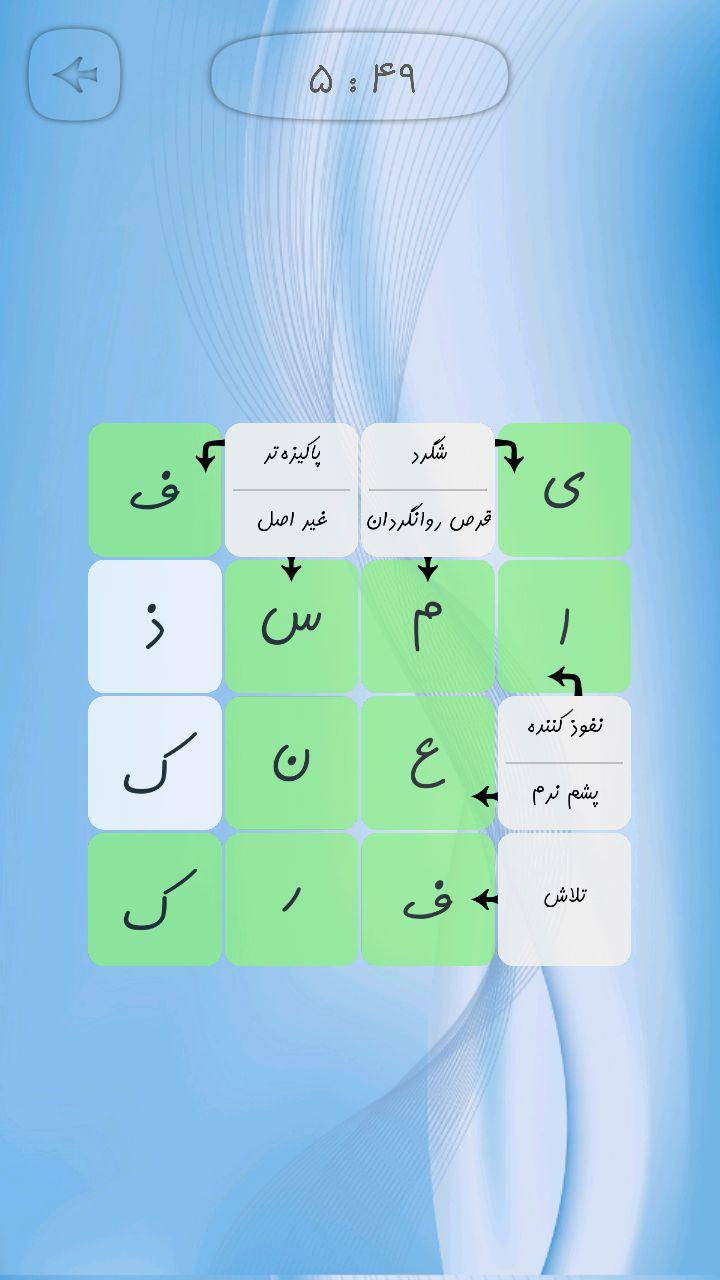720x1280 pixels.
Task: Click the white ذ letter tile
Action: pos(155,623)
